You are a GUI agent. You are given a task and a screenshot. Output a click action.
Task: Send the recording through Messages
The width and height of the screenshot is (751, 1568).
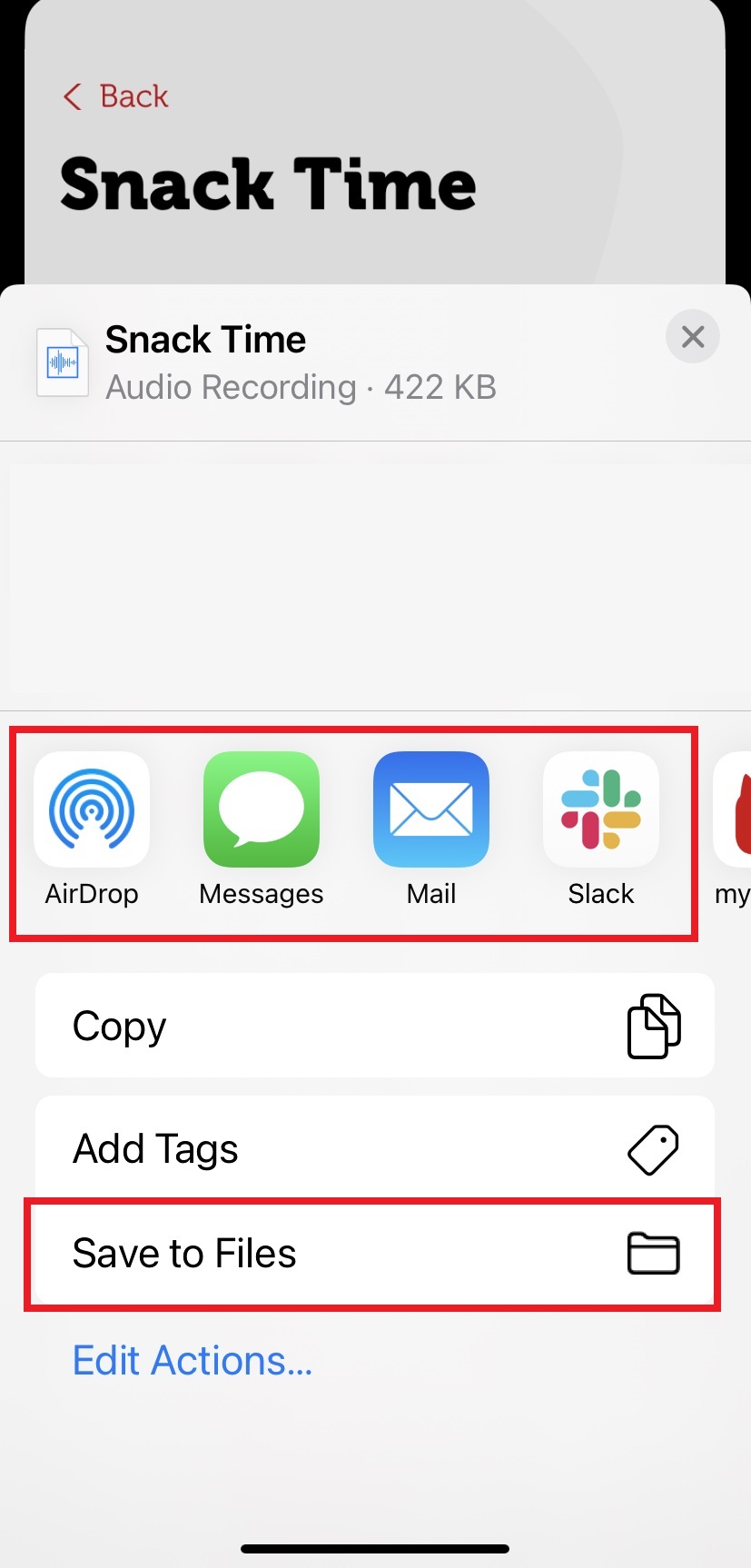[262, 810]
